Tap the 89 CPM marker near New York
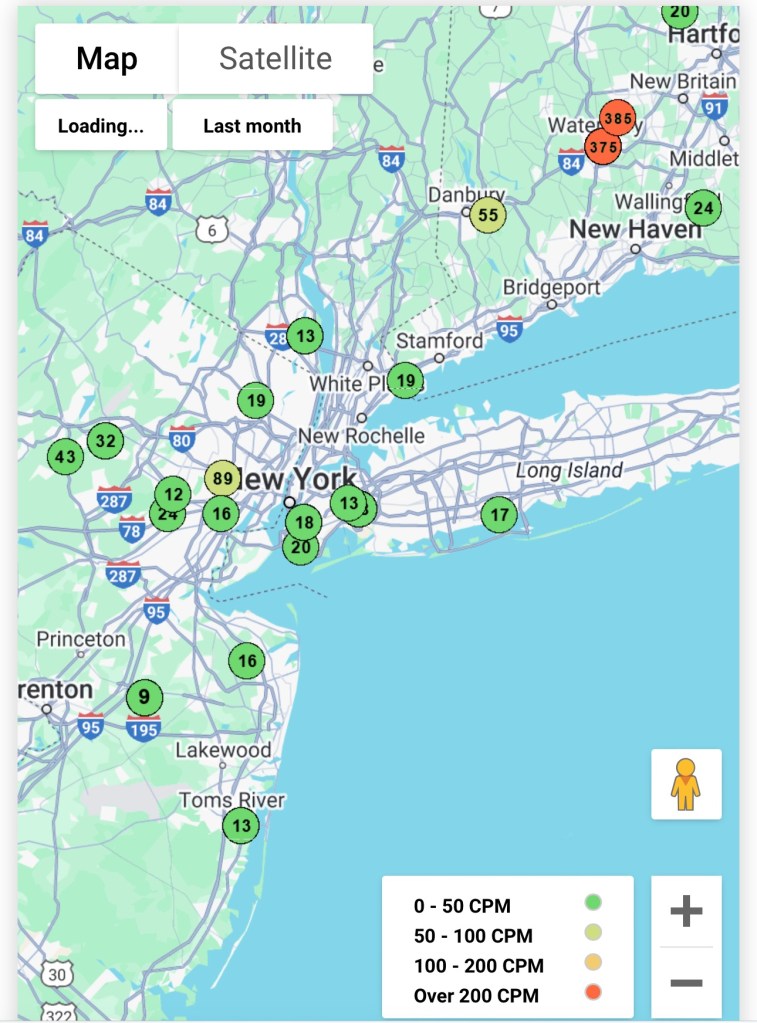The height and width of the screenshot is (1023, 757). 222,478
